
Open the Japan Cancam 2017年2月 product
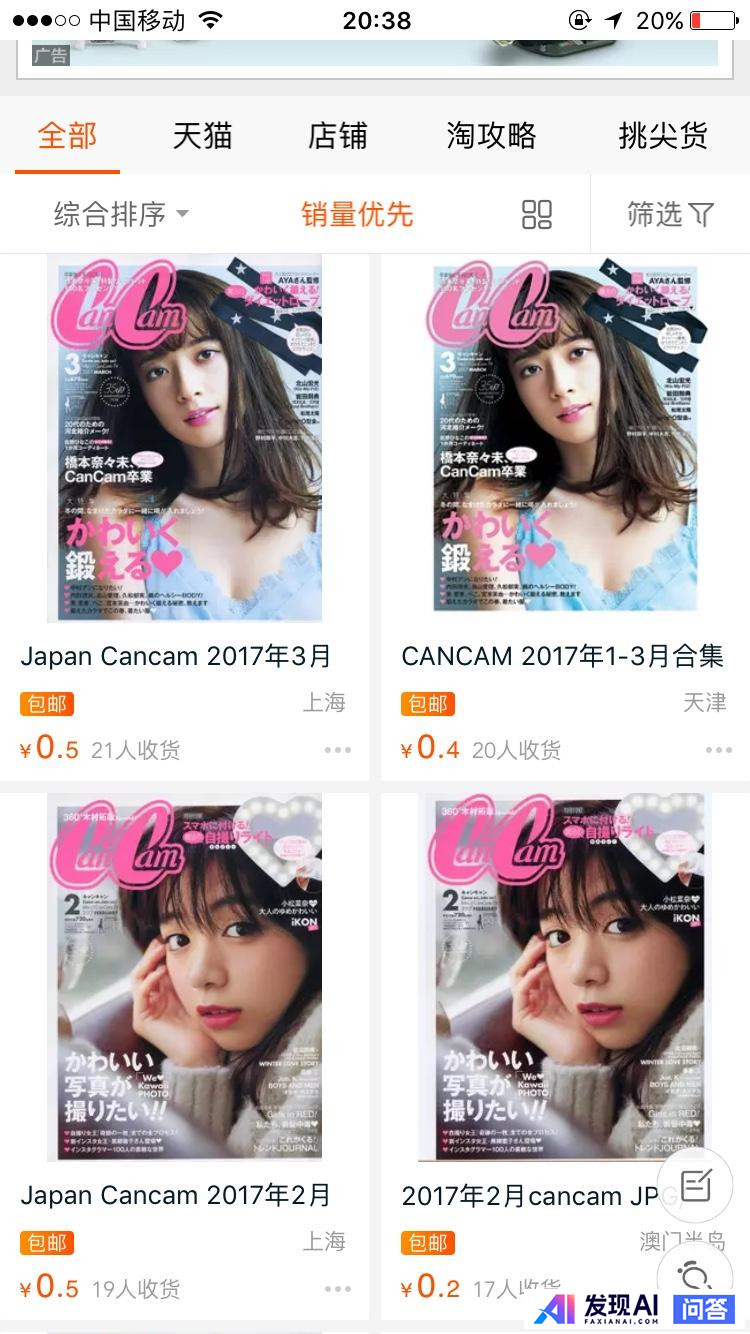[x=184, y=980]
